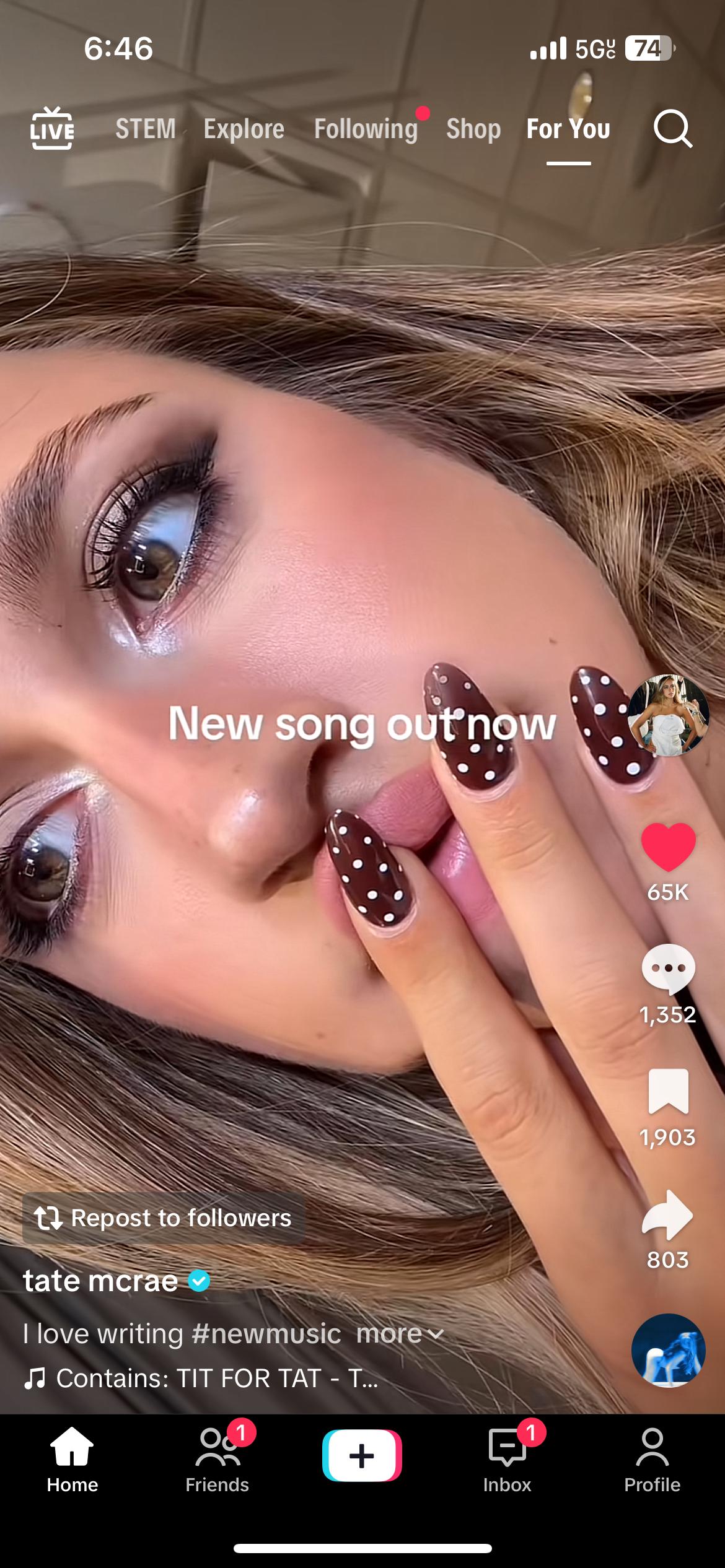Open the Following feed
Image resolution: width=725 pixels, height=1568 pixels.
(366, 129)
